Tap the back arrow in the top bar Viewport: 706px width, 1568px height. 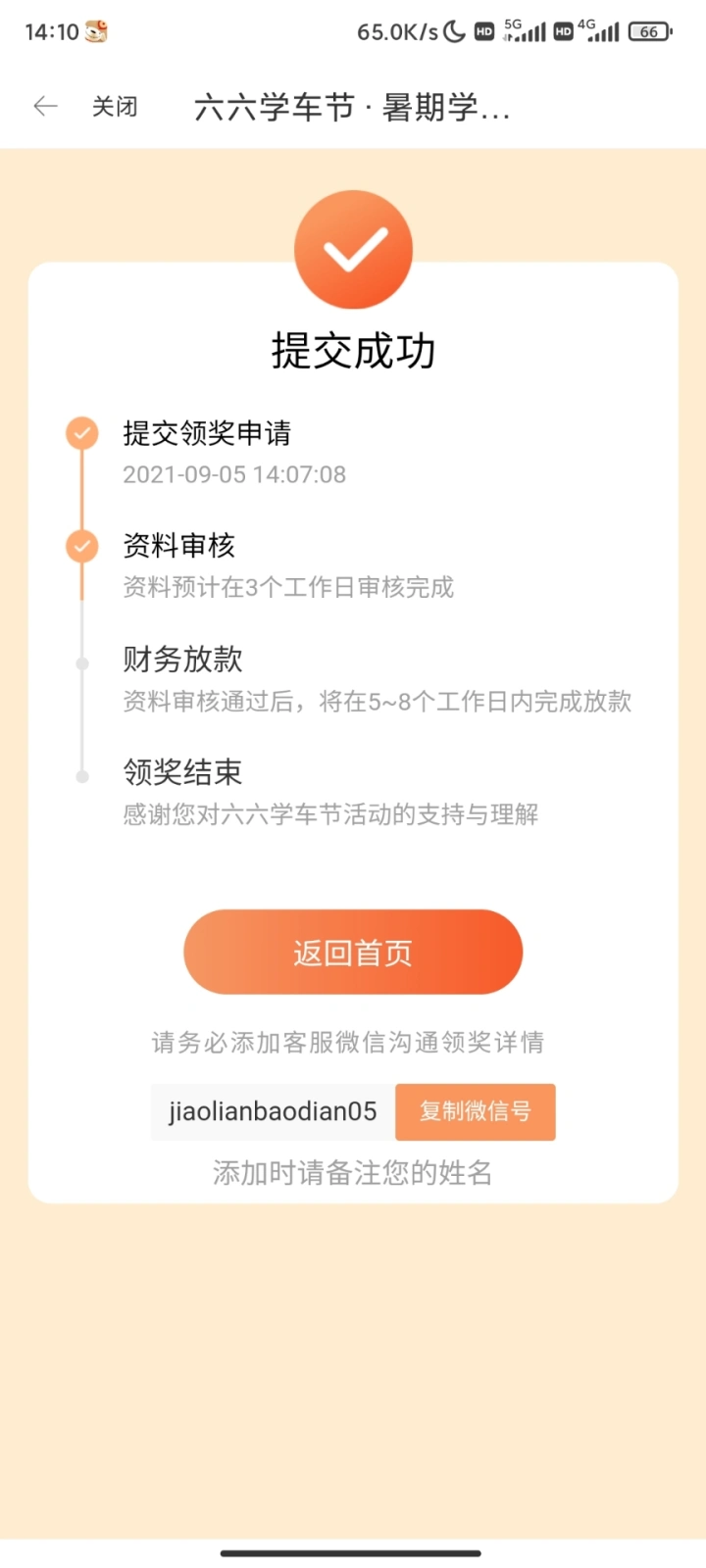(45, 107)
